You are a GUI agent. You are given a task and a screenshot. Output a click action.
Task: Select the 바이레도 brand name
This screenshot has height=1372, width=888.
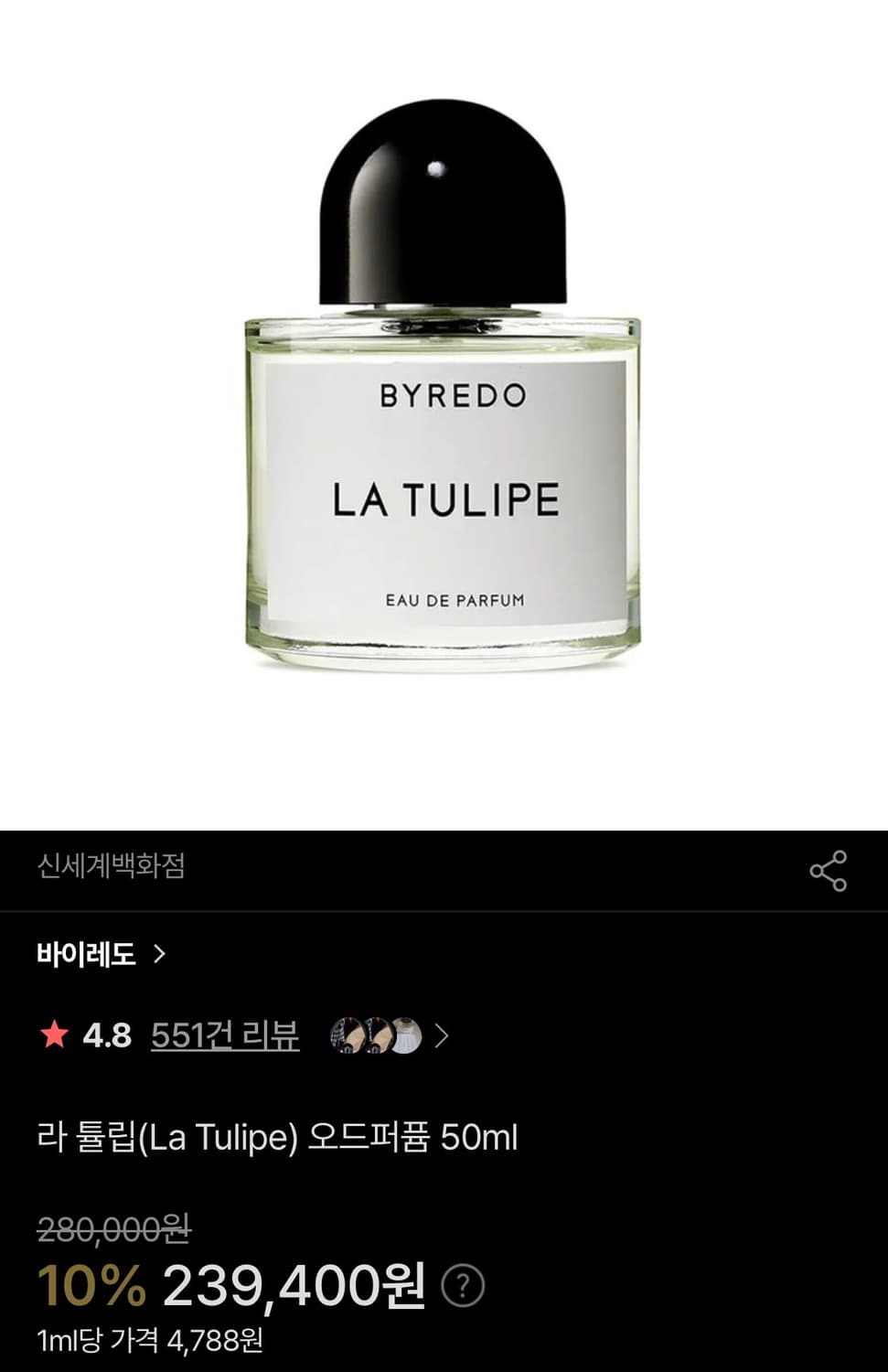(84, 953)
